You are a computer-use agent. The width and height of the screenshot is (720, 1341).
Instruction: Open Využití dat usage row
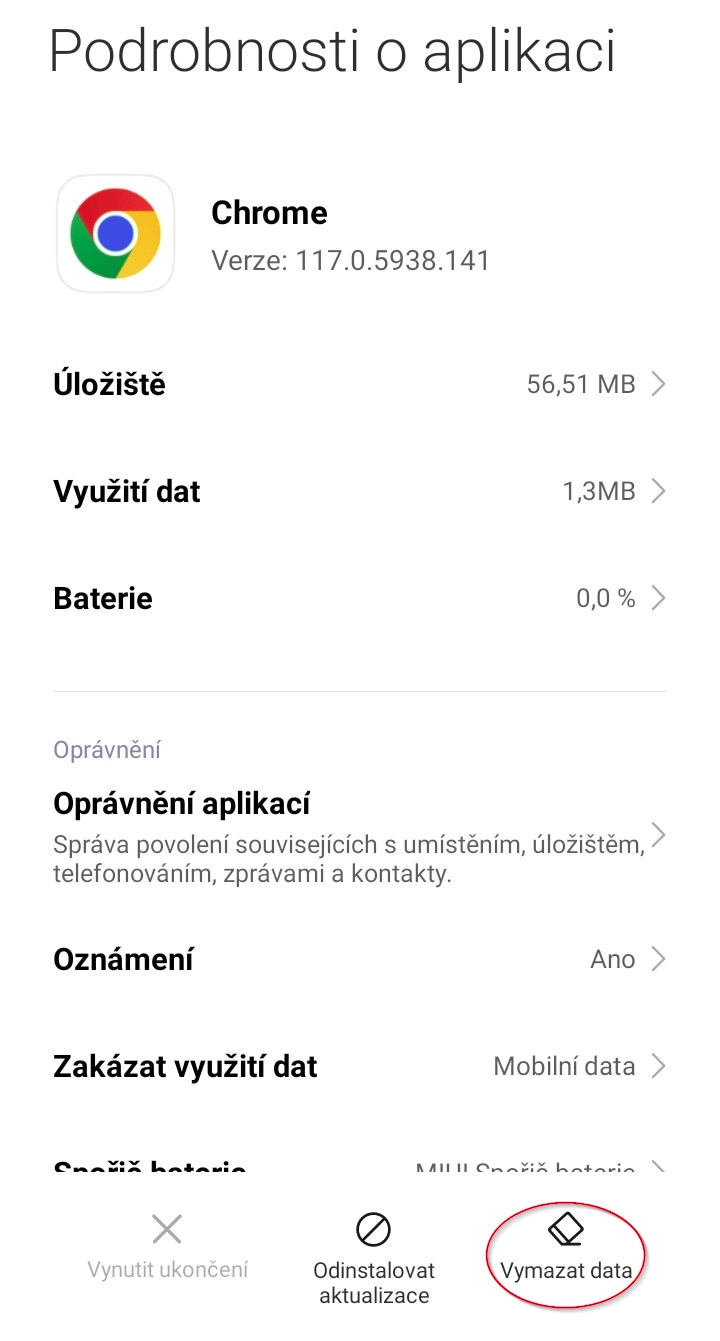[x=359, y=491]
